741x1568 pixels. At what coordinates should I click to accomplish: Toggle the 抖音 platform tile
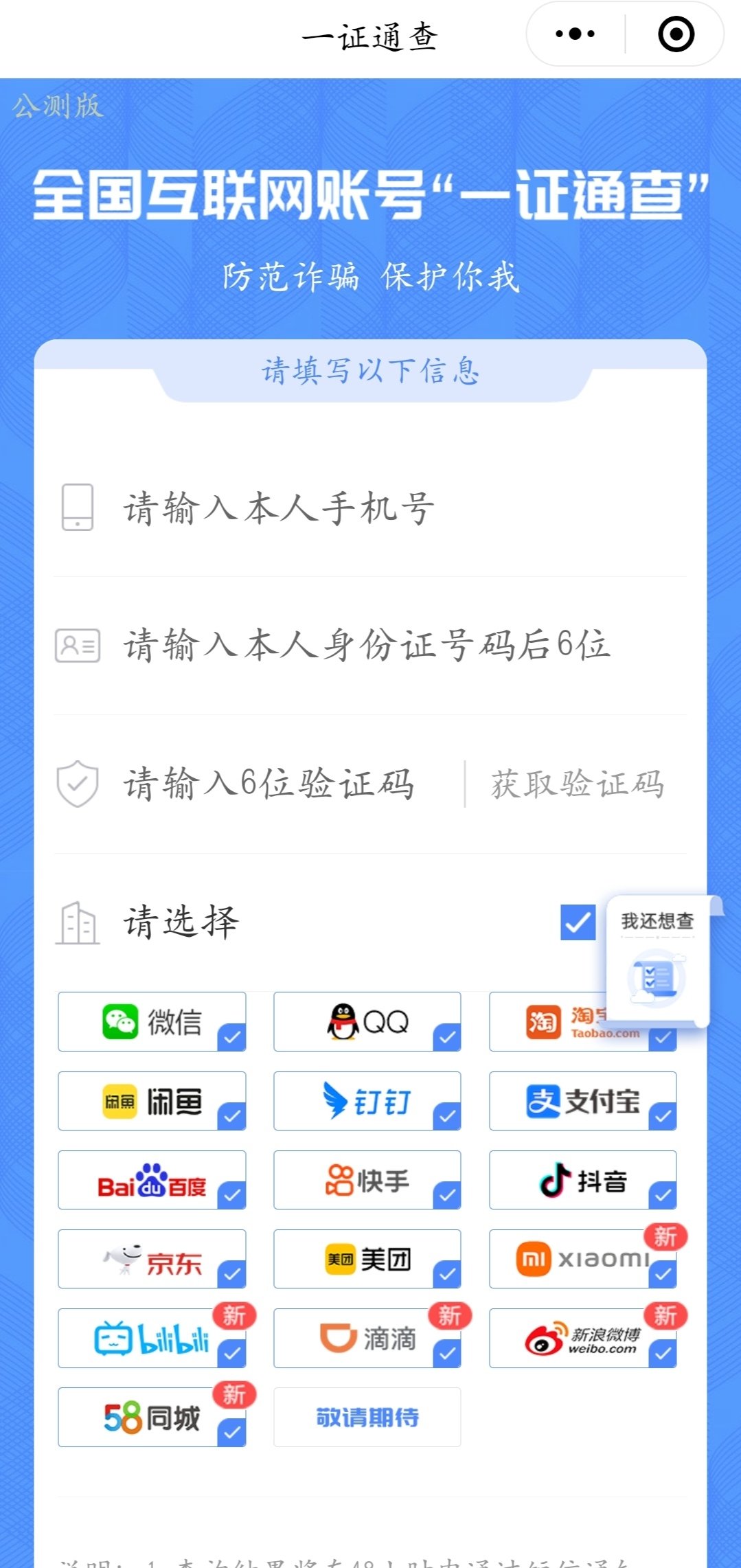pyautogui.click(x=583, y=1180)
